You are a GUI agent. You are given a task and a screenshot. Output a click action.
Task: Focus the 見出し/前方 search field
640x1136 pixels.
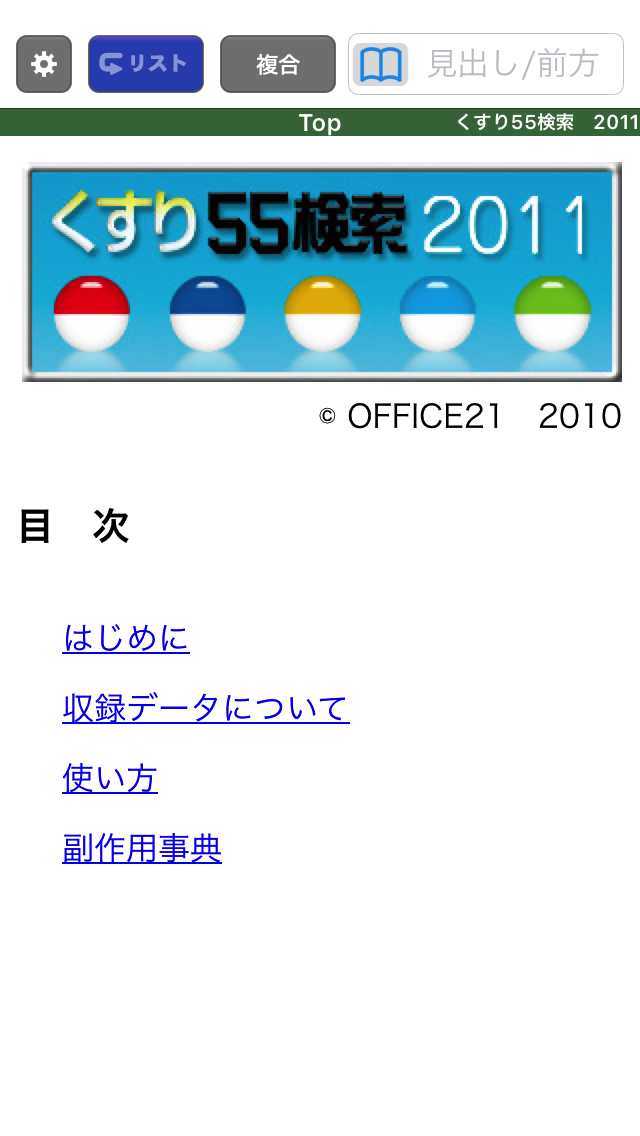click(486, 64)
